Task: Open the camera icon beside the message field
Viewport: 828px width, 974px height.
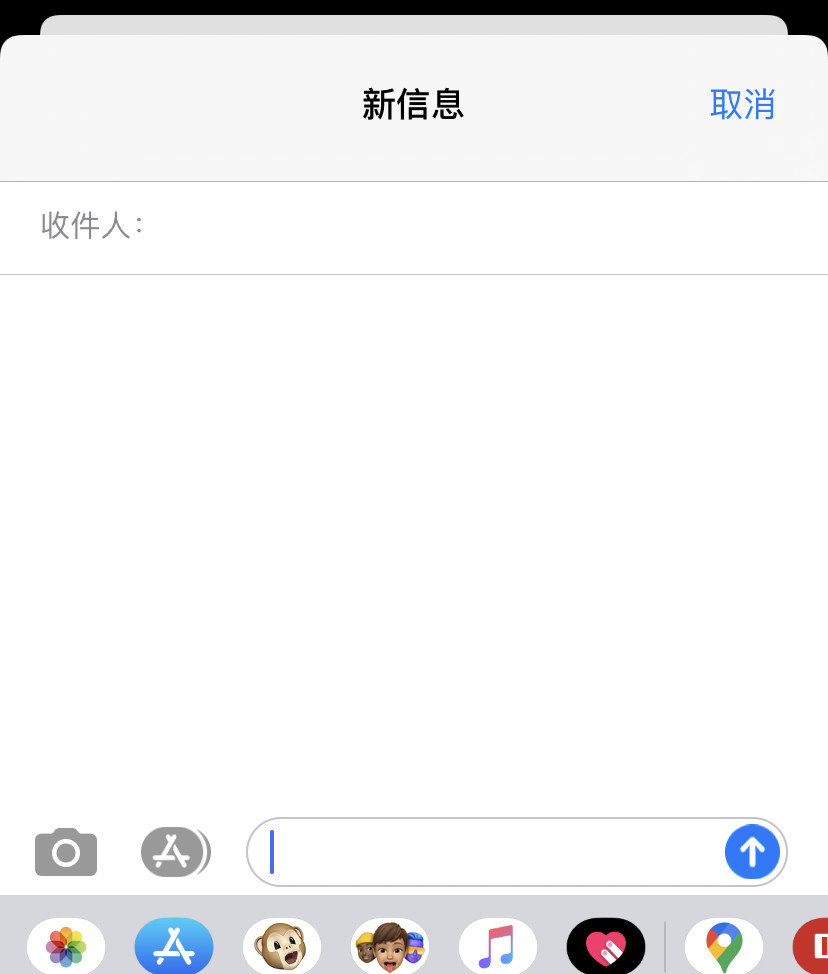Action: (66, 852)
